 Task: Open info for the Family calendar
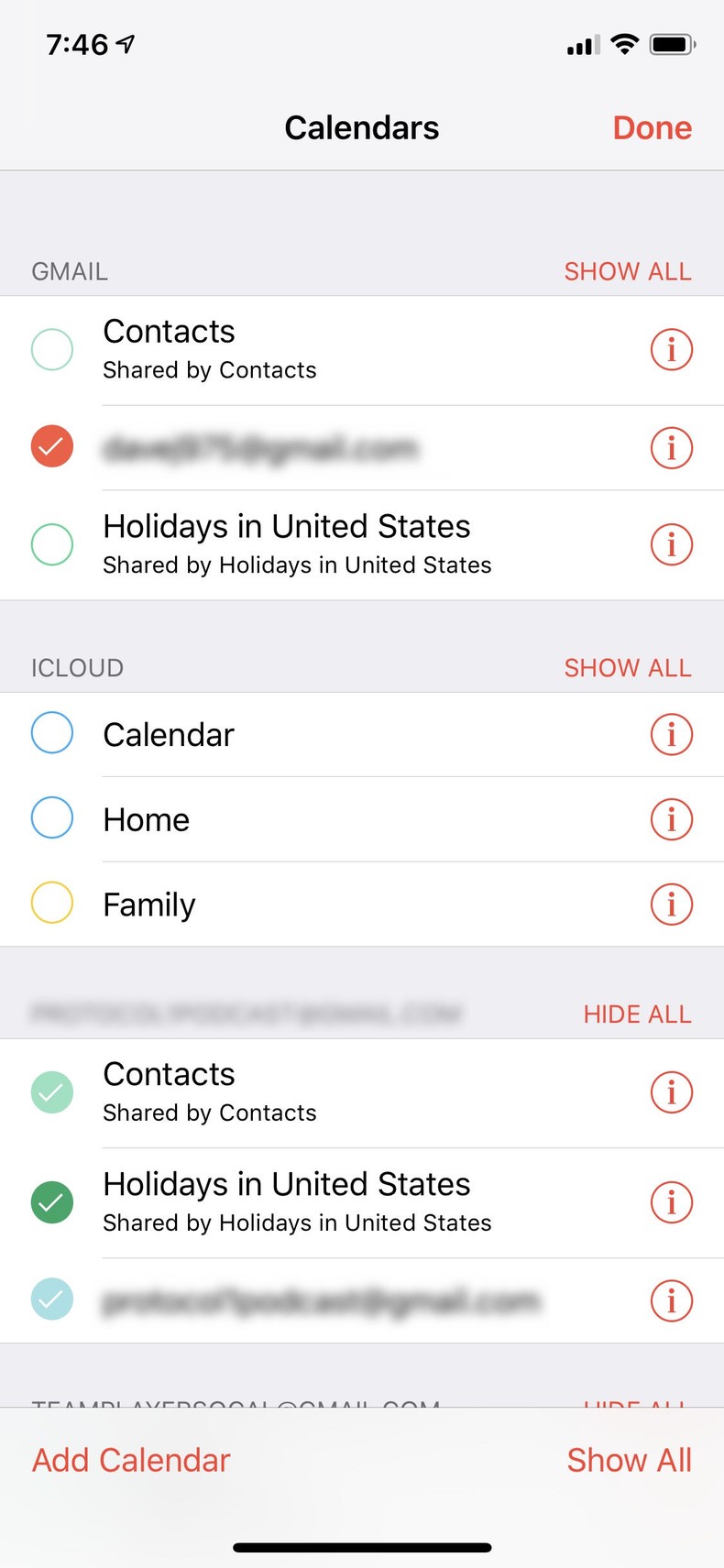click(671, 904)
